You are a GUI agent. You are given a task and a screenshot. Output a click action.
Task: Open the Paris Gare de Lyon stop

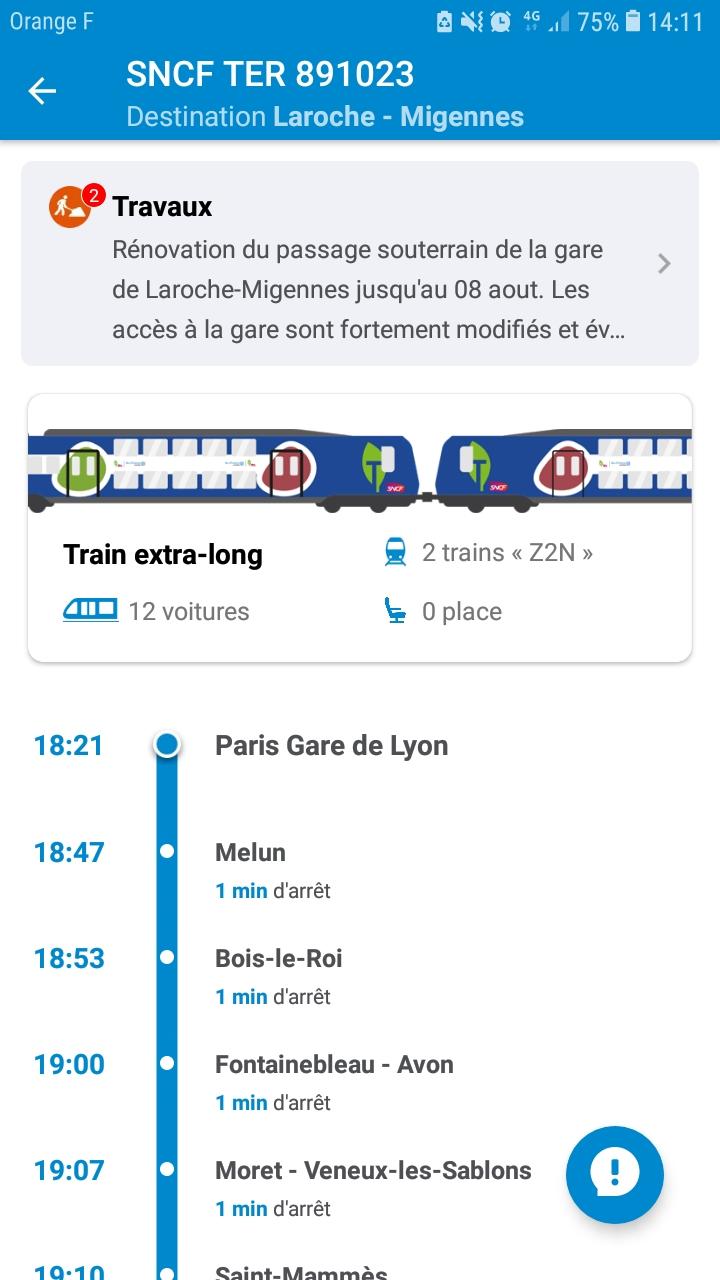[x=360, y=746]
